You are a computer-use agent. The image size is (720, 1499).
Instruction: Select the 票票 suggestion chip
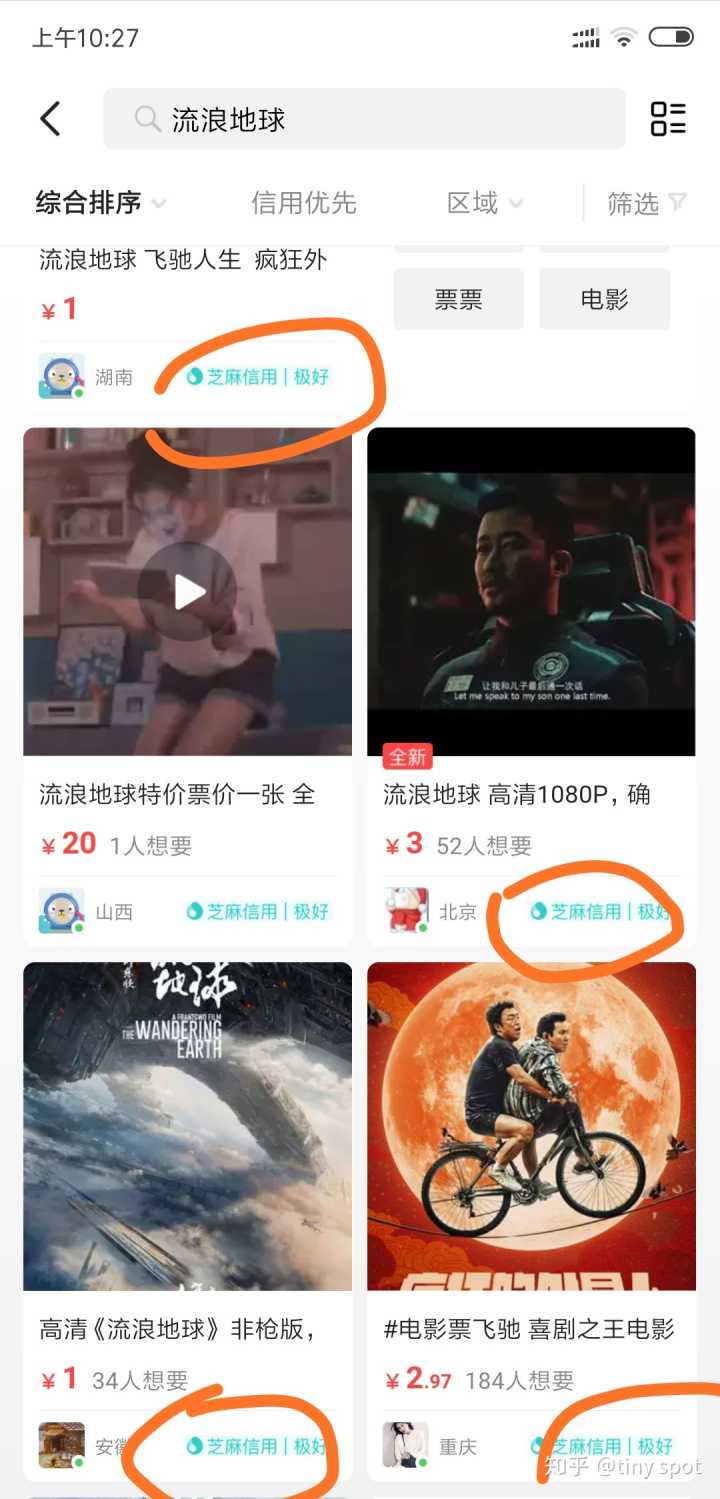458,299
